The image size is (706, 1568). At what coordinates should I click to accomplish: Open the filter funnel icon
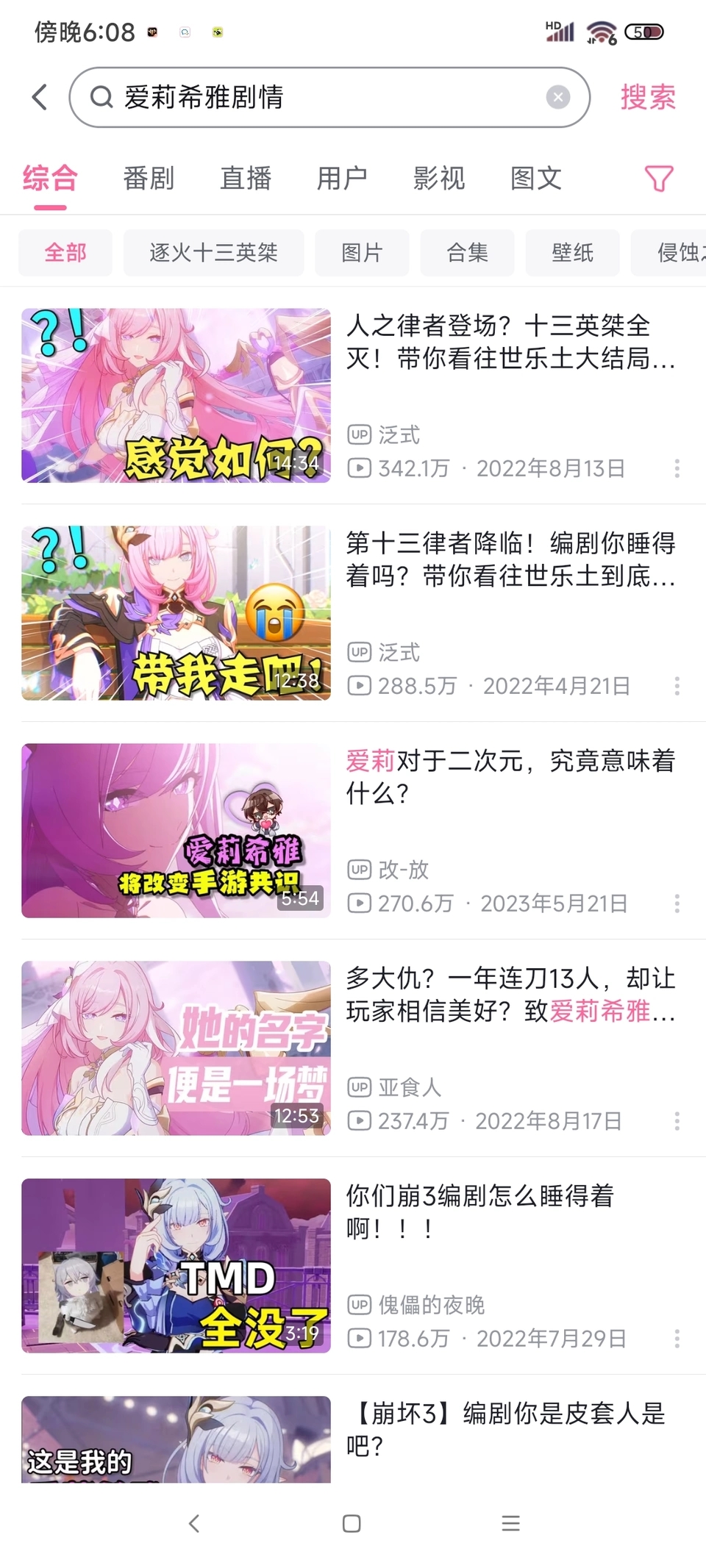[658, 179]
